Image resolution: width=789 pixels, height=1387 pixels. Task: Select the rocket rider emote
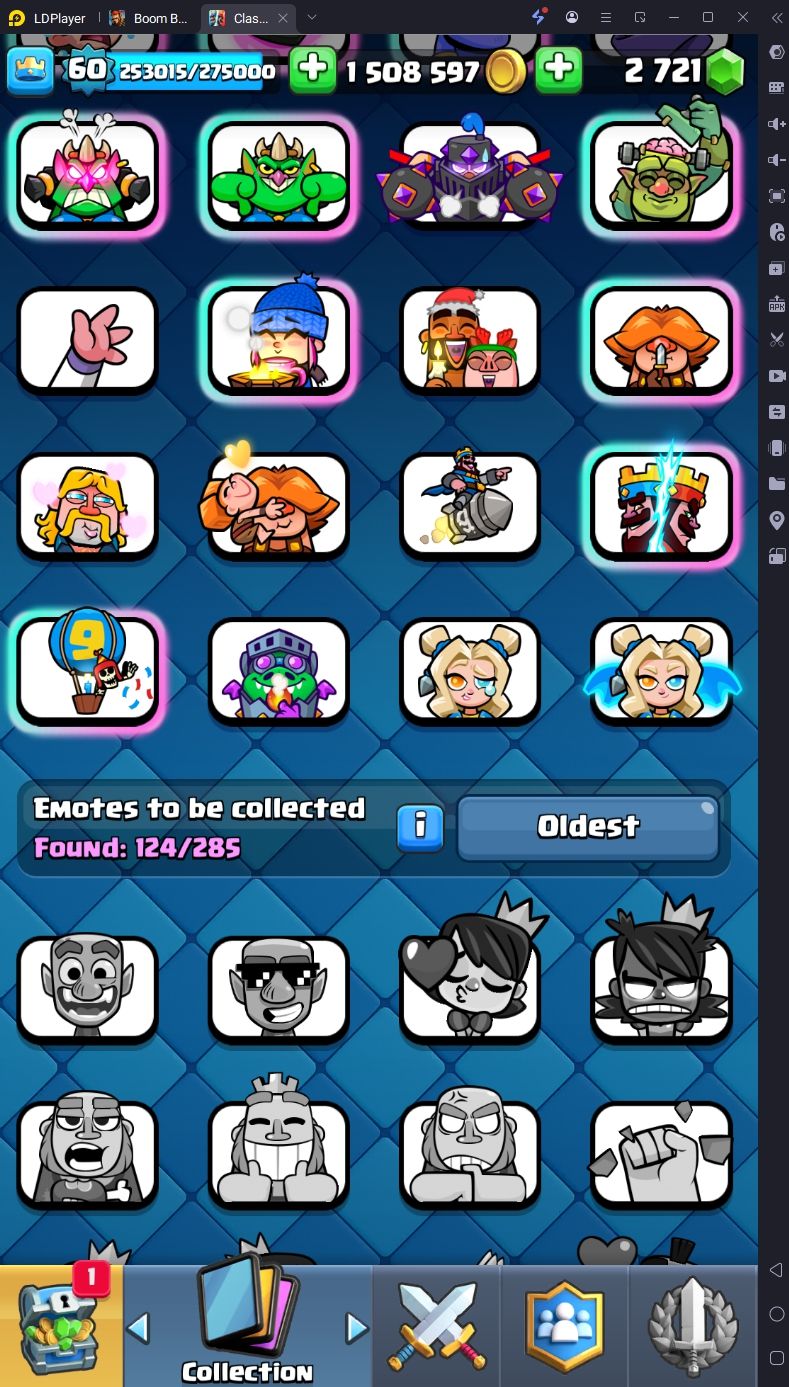[470, 505]
